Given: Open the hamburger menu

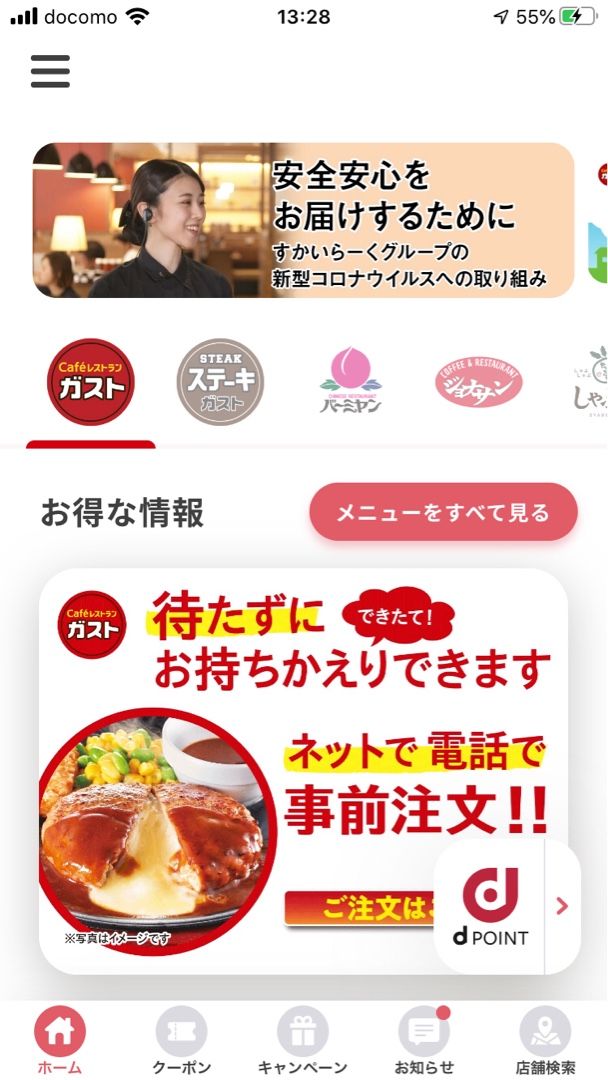Looking at the screenshot, I should 50,71.
